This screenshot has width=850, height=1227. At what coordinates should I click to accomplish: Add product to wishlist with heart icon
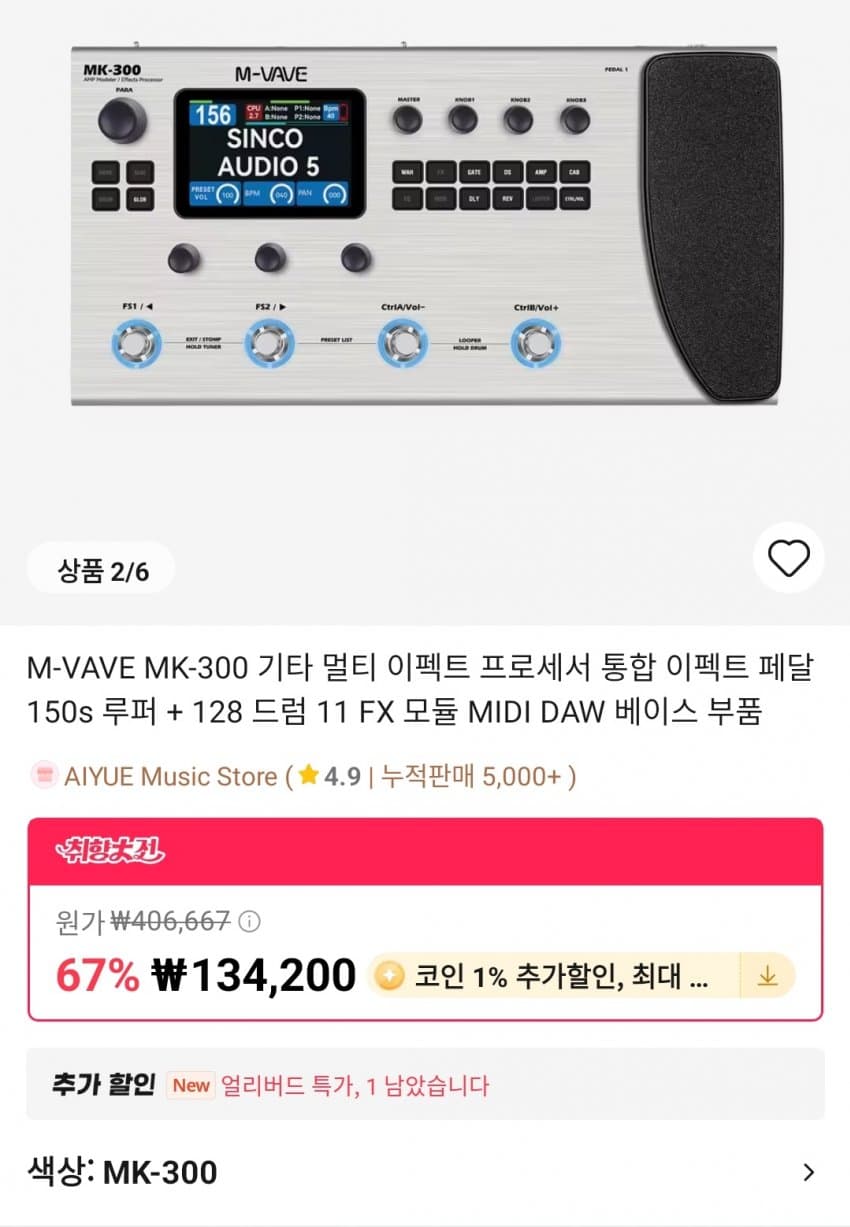789,558
